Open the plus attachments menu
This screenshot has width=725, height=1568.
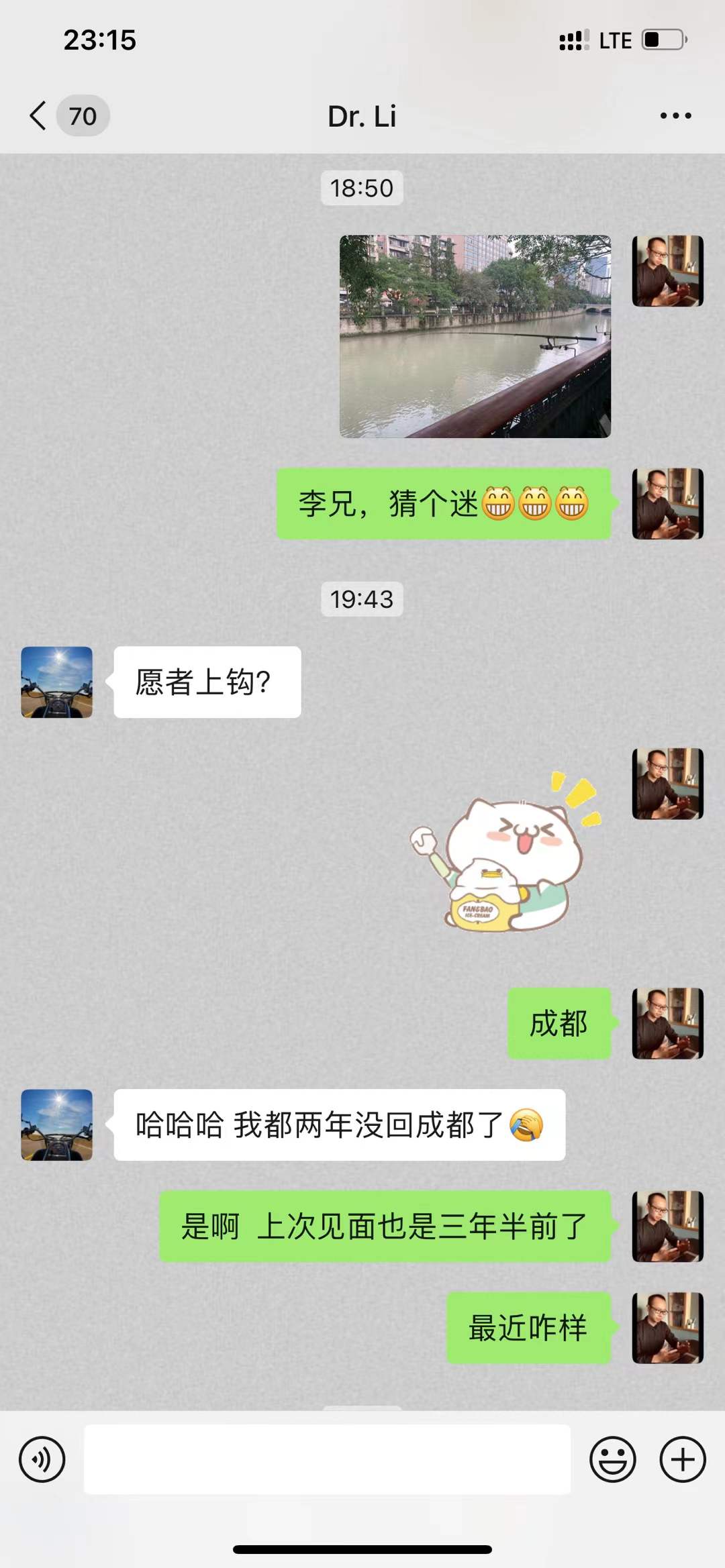click(683, 1459)
